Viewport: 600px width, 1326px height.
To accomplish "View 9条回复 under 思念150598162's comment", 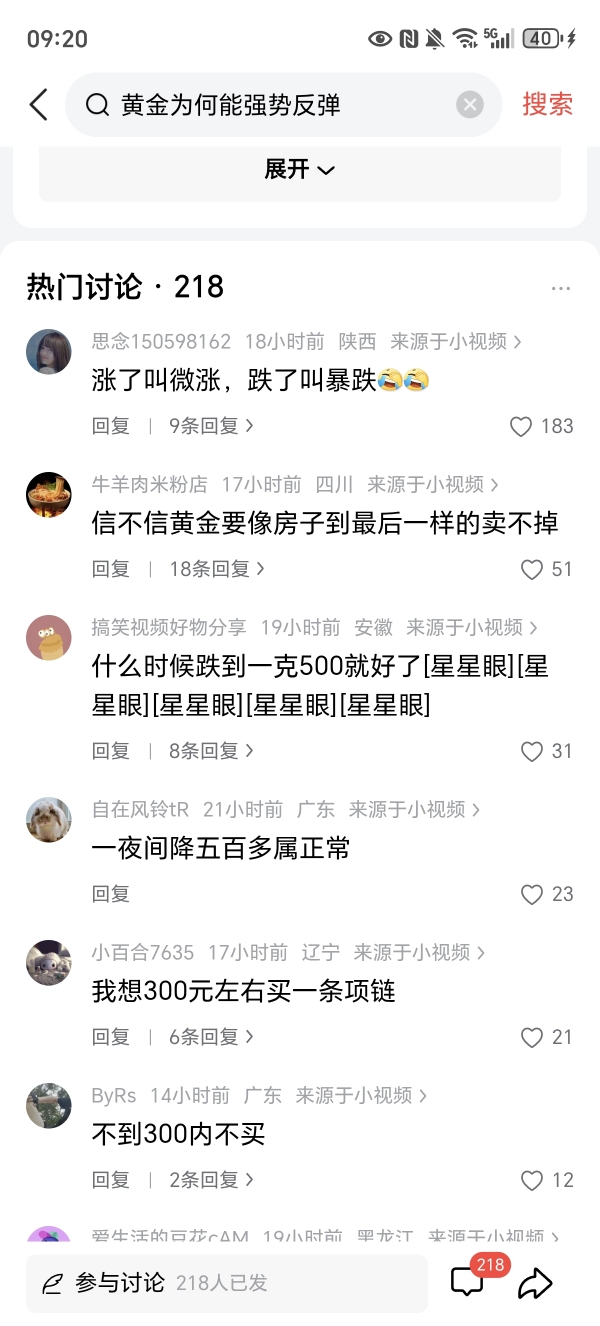I will pos(211,426).
